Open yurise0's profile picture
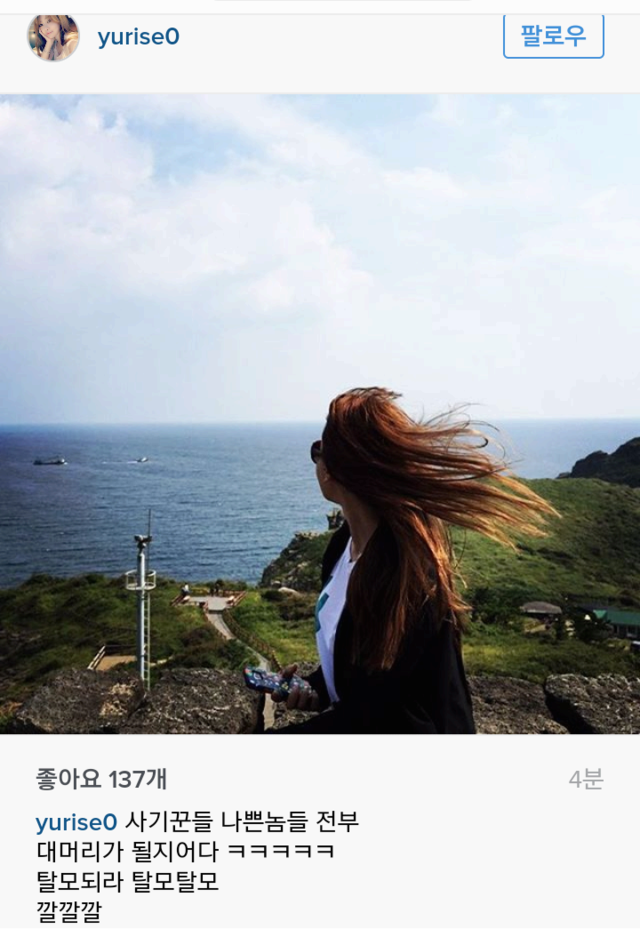Image resolution: width=640 pixels, height=929 pixels. click(53, 38)
